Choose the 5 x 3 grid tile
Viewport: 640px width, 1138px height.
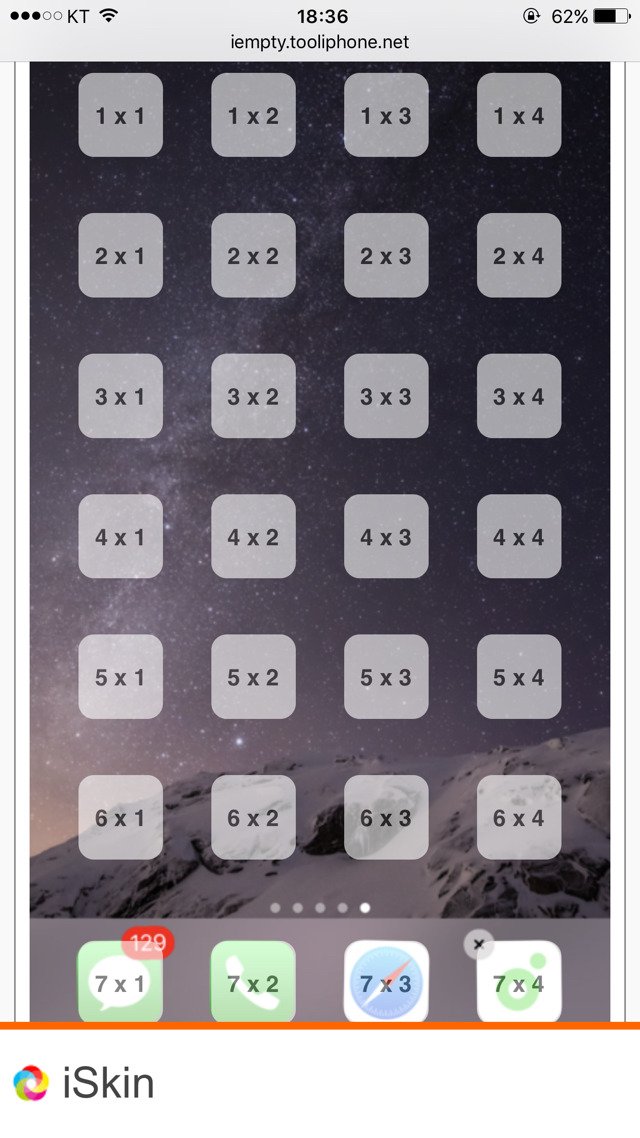(386, 677)
